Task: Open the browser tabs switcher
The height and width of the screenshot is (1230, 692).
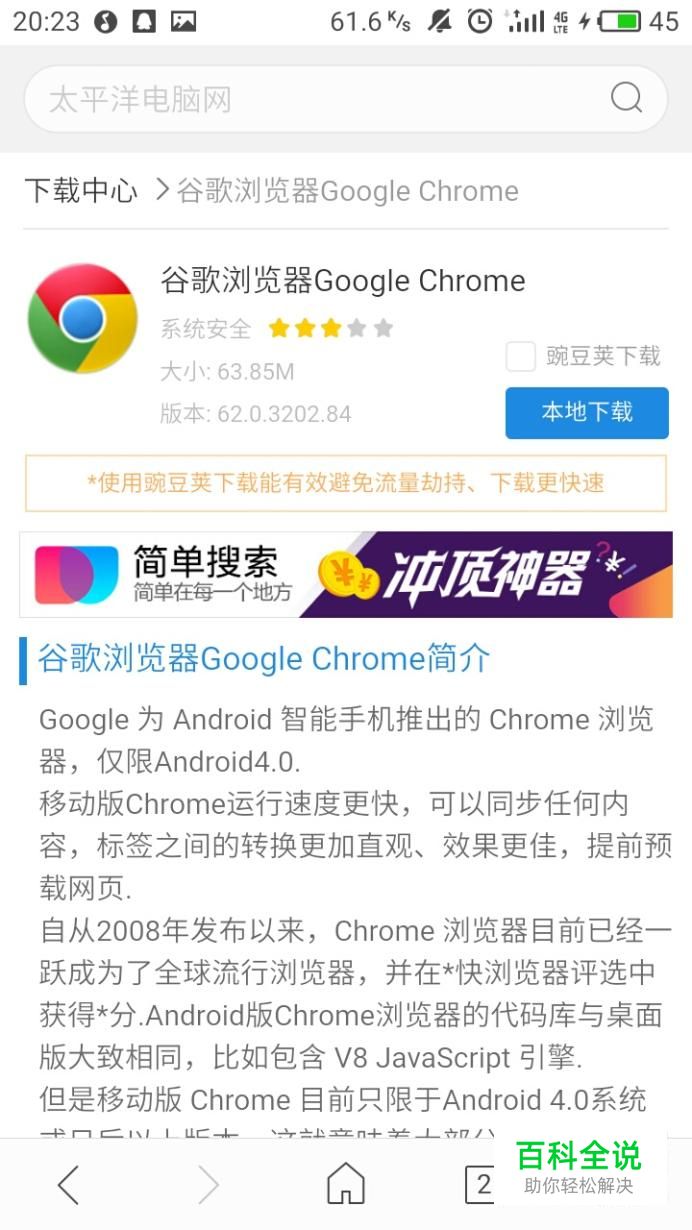Action: pyautogui.click(x=481, y=1185)
